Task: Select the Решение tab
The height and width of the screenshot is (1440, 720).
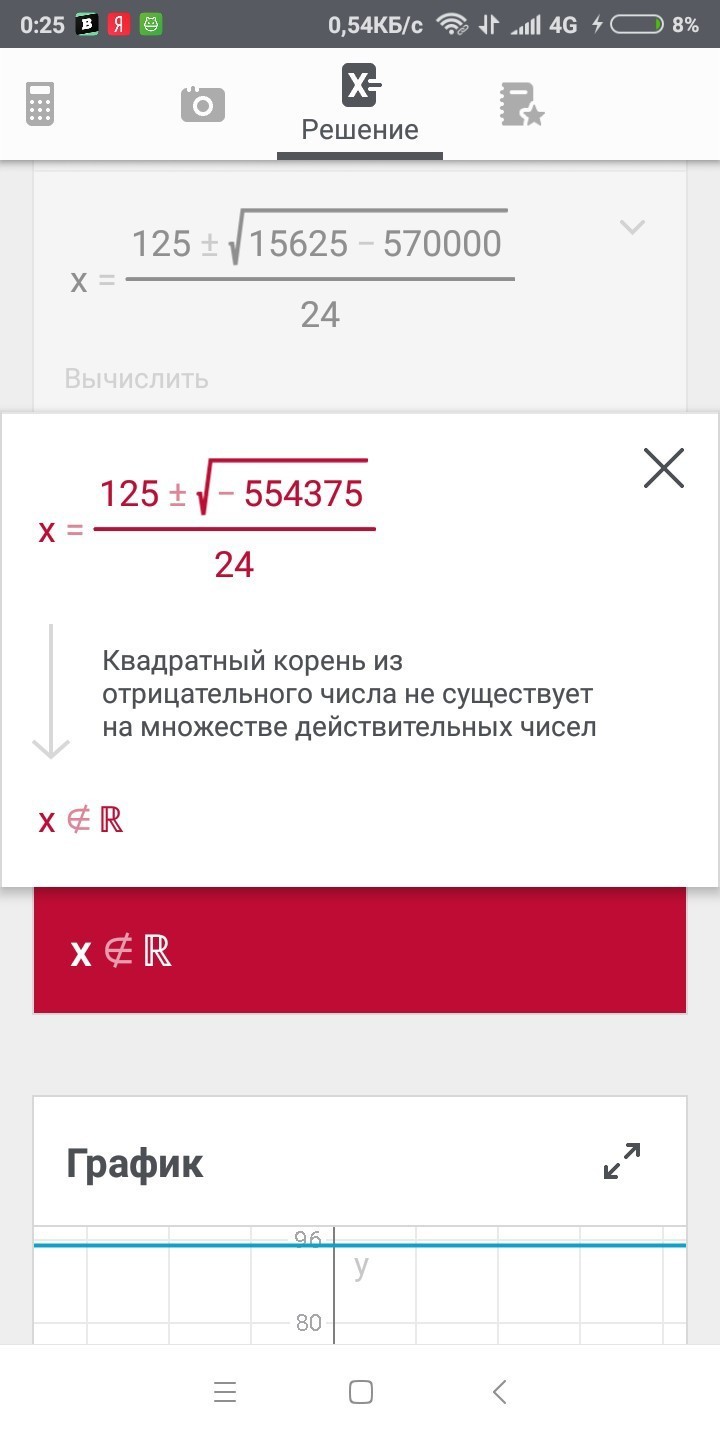Action: (x=360, y=103)
